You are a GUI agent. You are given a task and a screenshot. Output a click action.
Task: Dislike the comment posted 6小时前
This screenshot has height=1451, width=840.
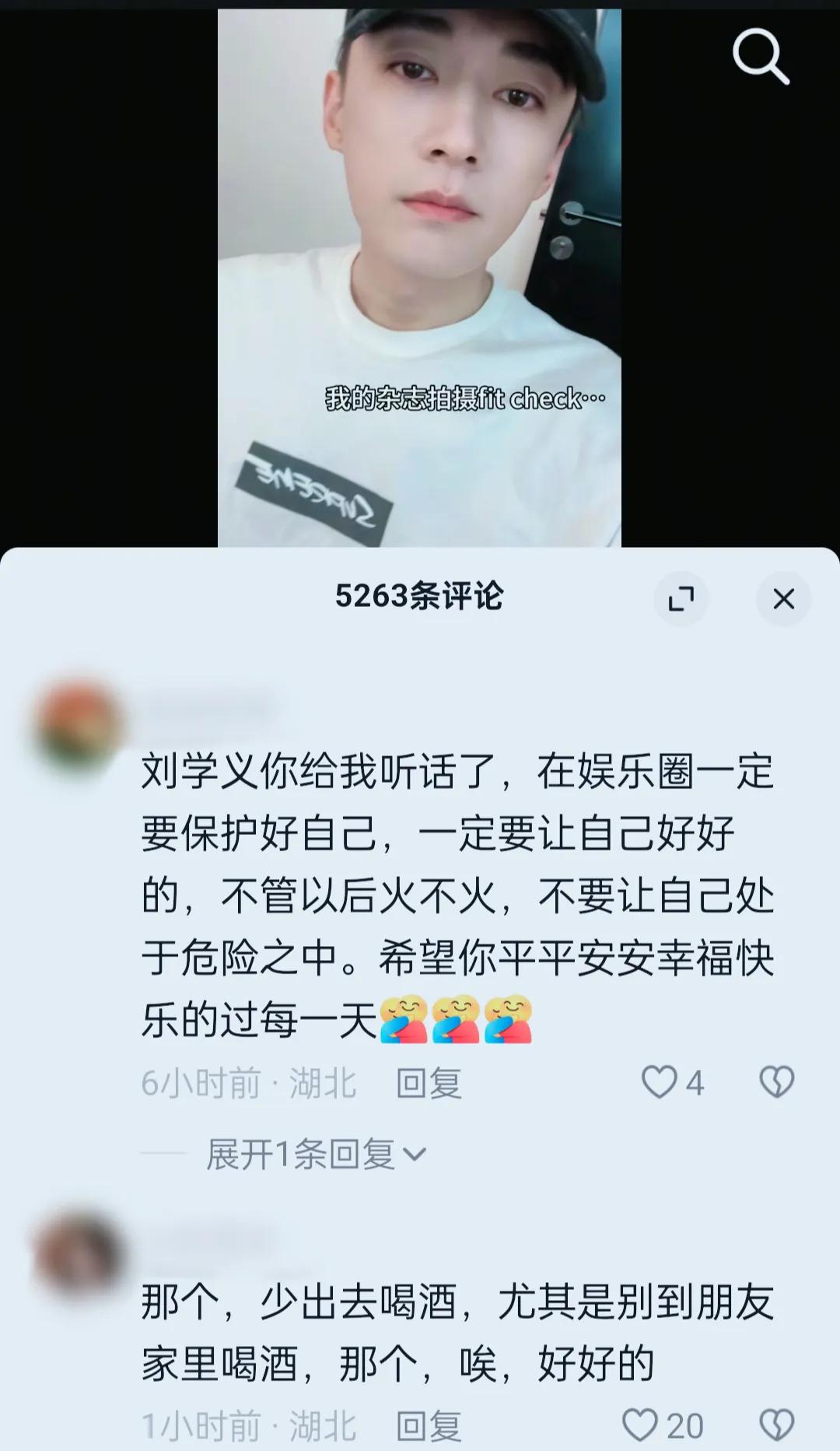[x=776, y=1082]
